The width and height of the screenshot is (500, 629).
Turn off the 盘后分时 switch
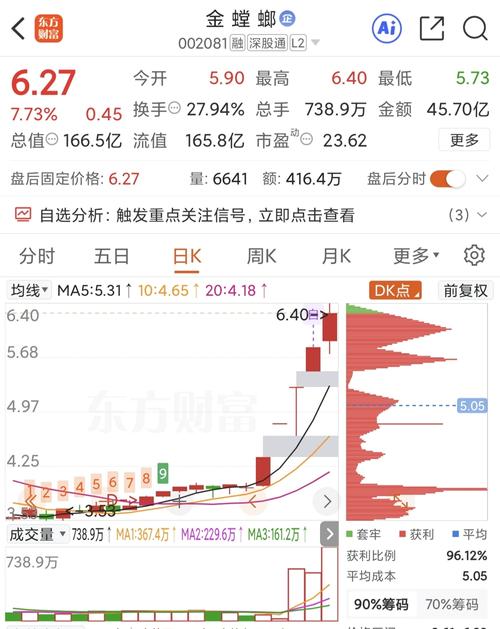tap(448, 179)
